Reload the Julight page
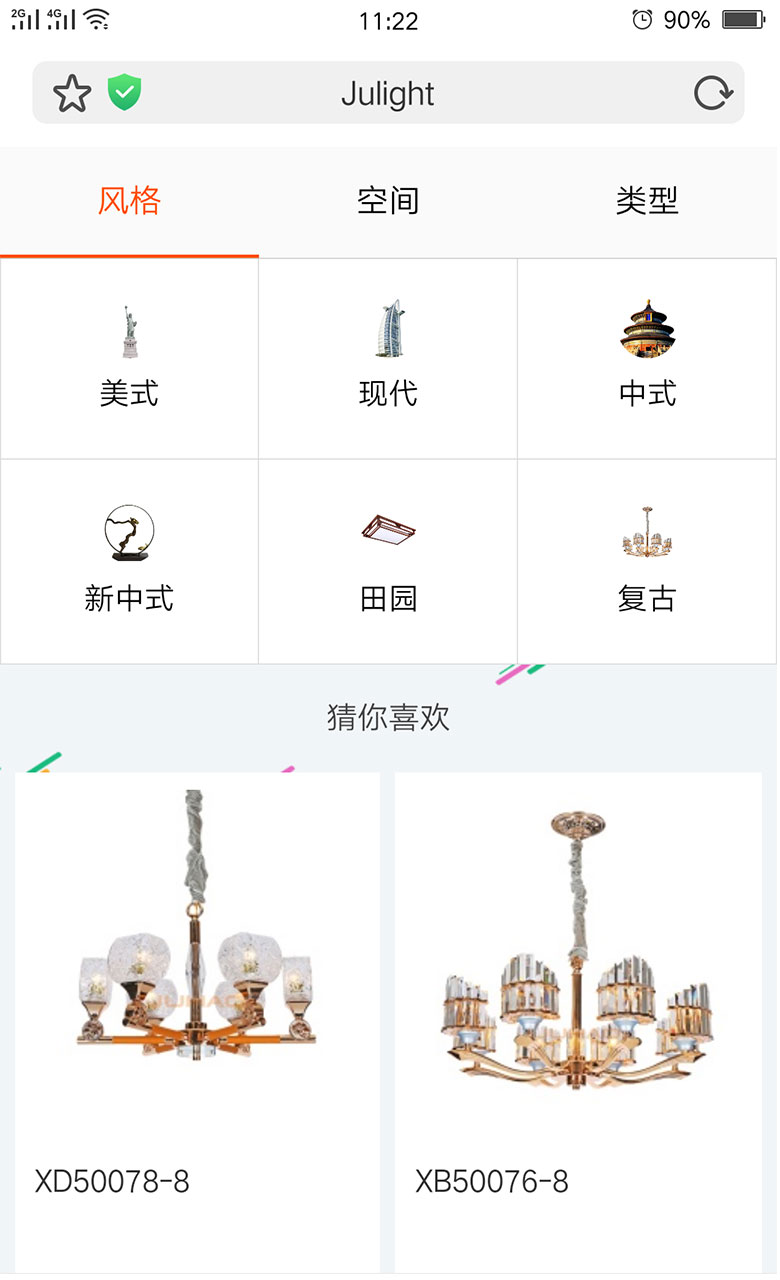780x1280 pixels. coord(713,94)
